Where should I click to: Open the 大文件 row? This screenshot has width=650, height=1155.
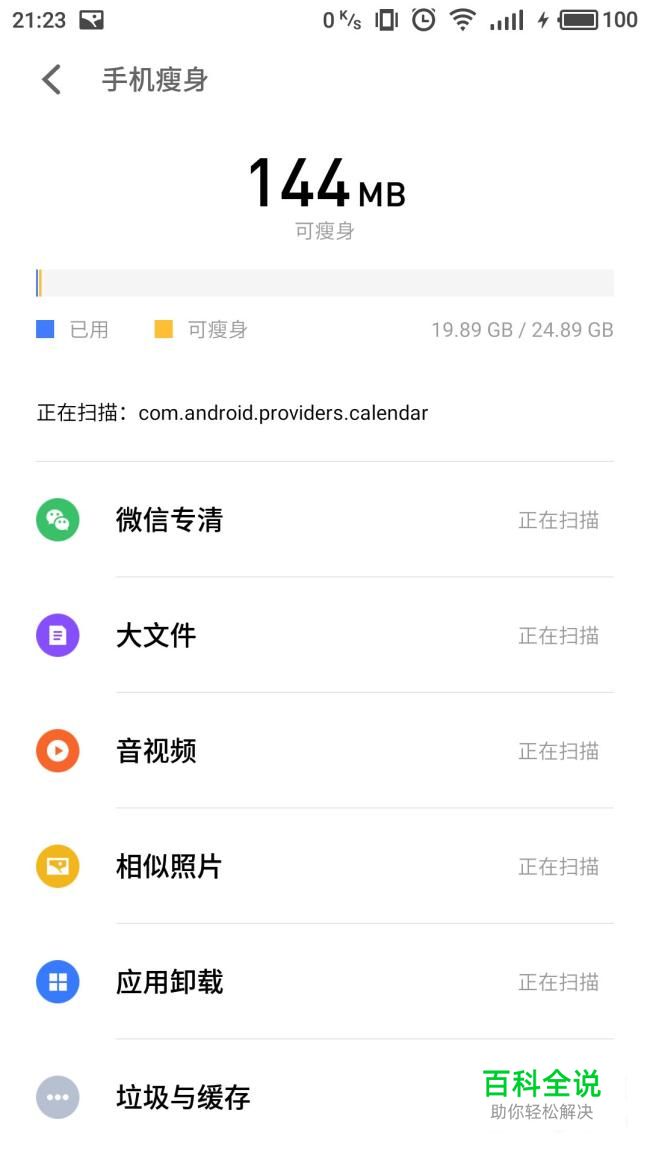tap(324, 636)
